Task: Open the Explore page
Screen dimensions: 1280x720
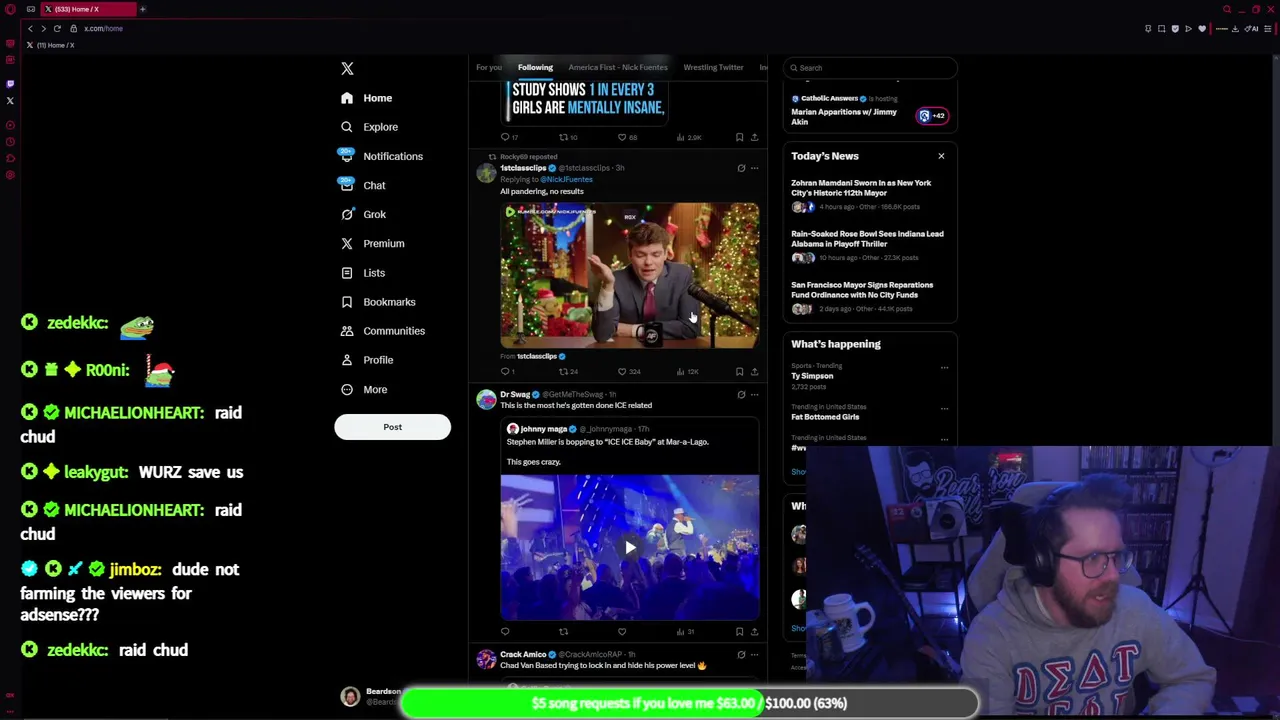Action: click(x=379, y=127)
